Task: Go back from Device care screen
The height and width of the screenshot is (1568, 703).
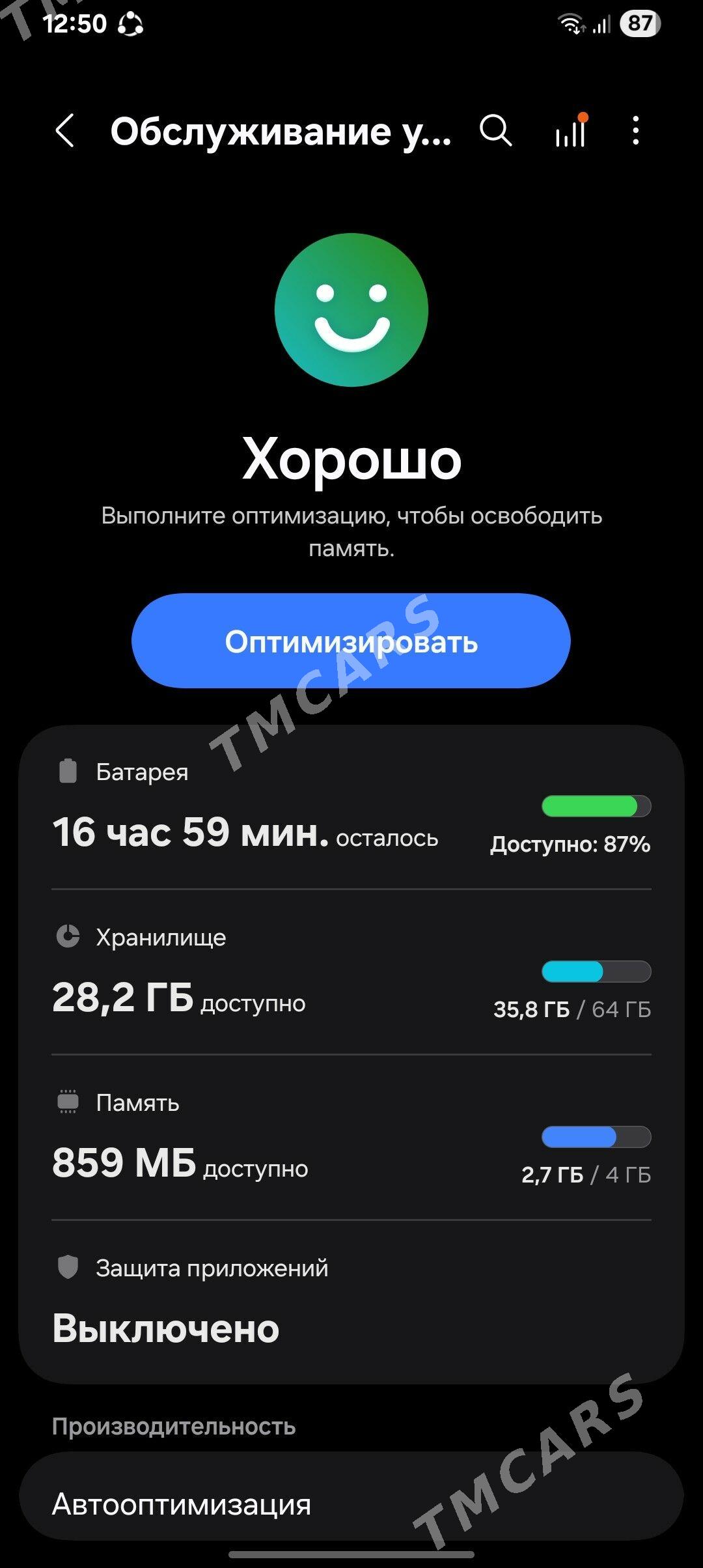Action: (64, 131)
